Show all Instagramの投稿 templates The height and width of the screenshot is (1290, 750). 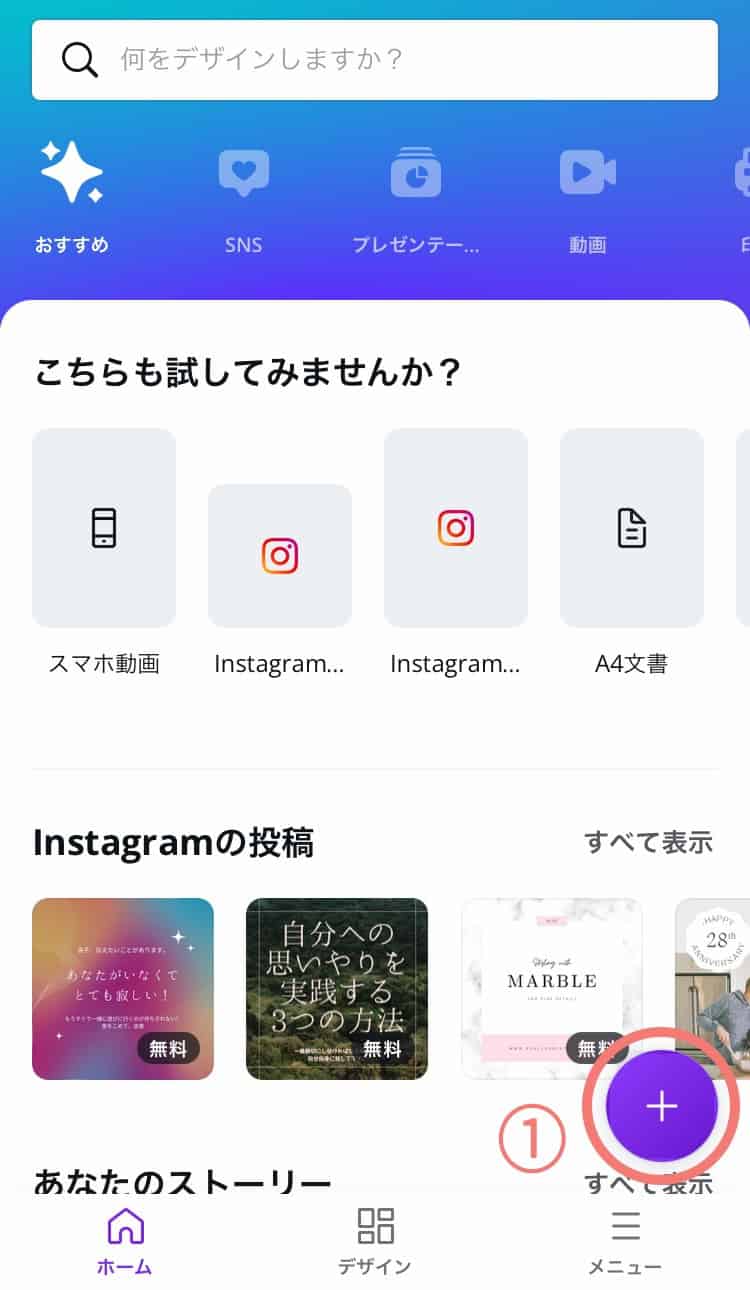pos(648,842)
